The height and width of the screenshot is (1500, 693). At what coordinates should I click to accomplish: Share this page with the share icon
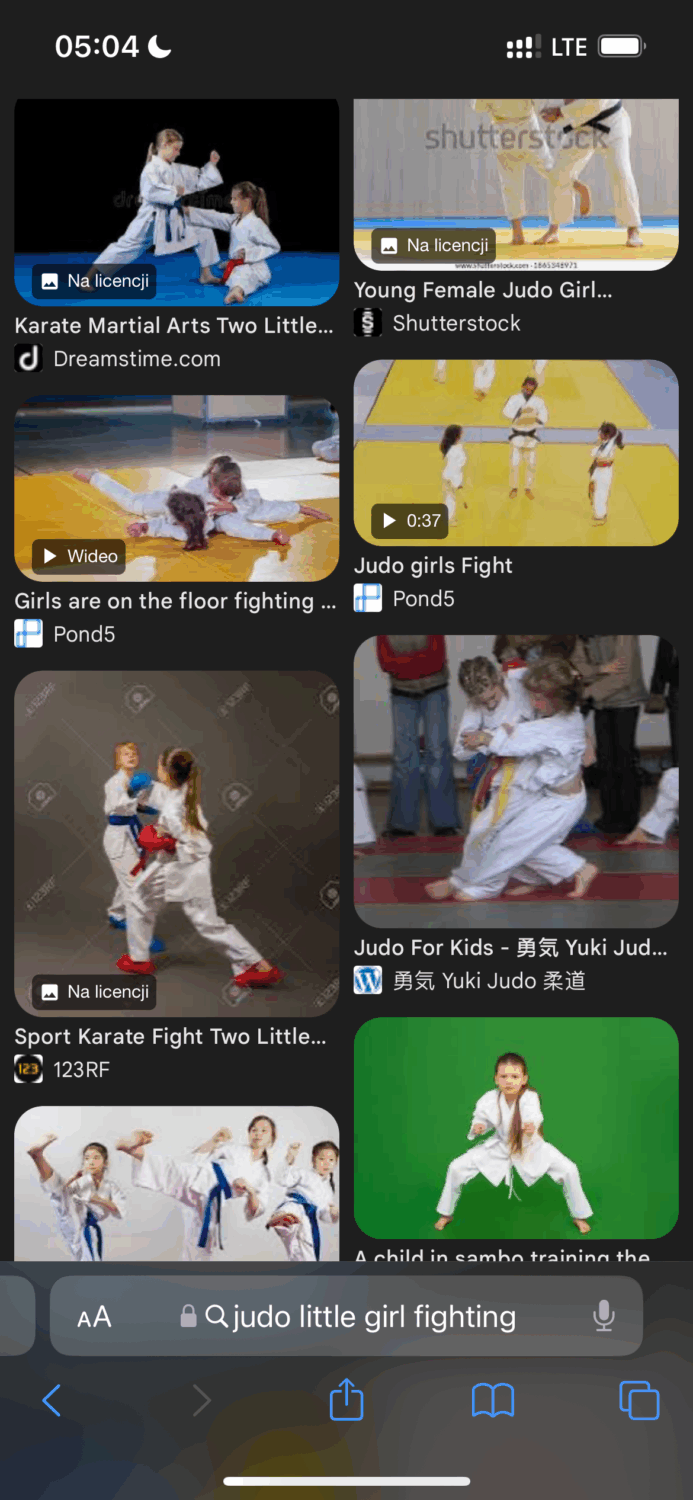click(x=346, y=1399)
